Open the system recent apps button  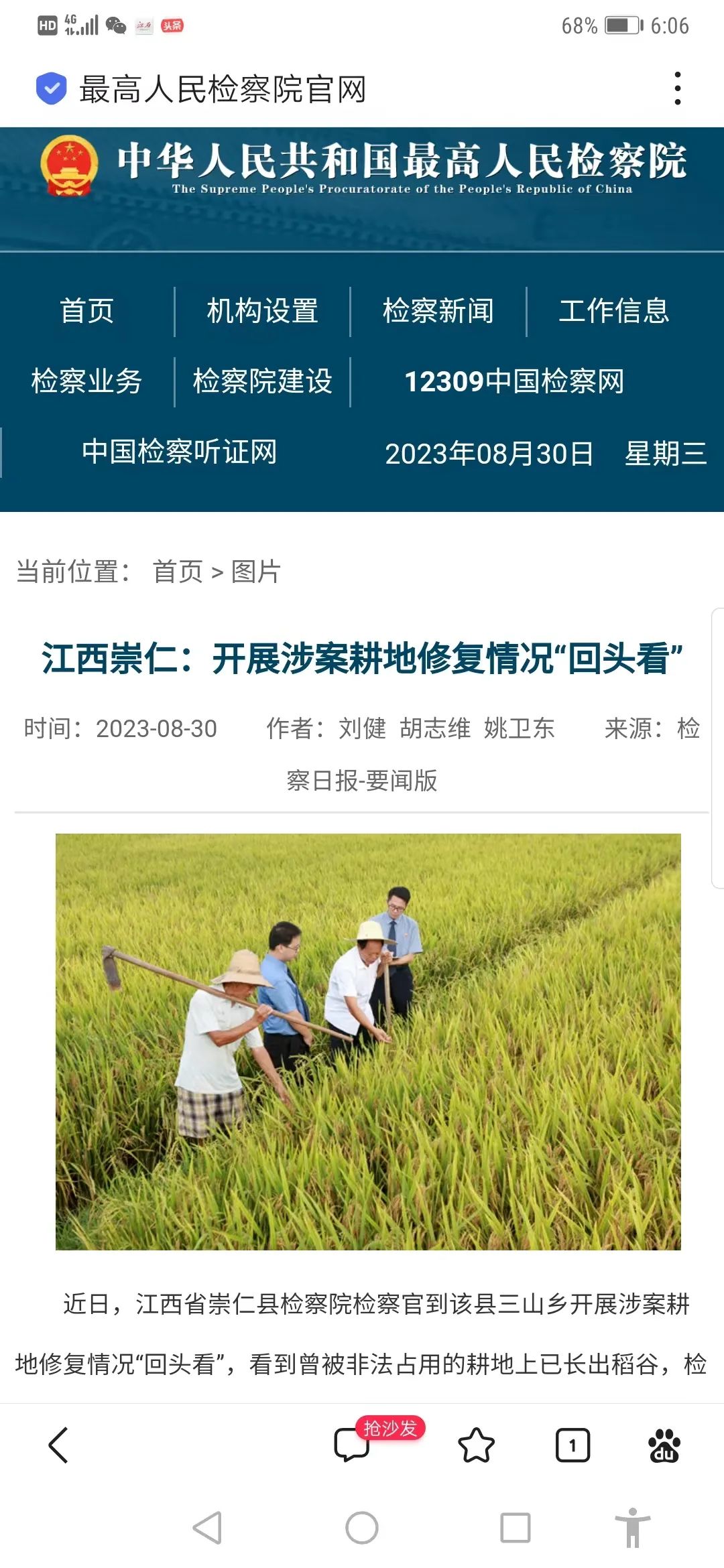pos(516,1528)
